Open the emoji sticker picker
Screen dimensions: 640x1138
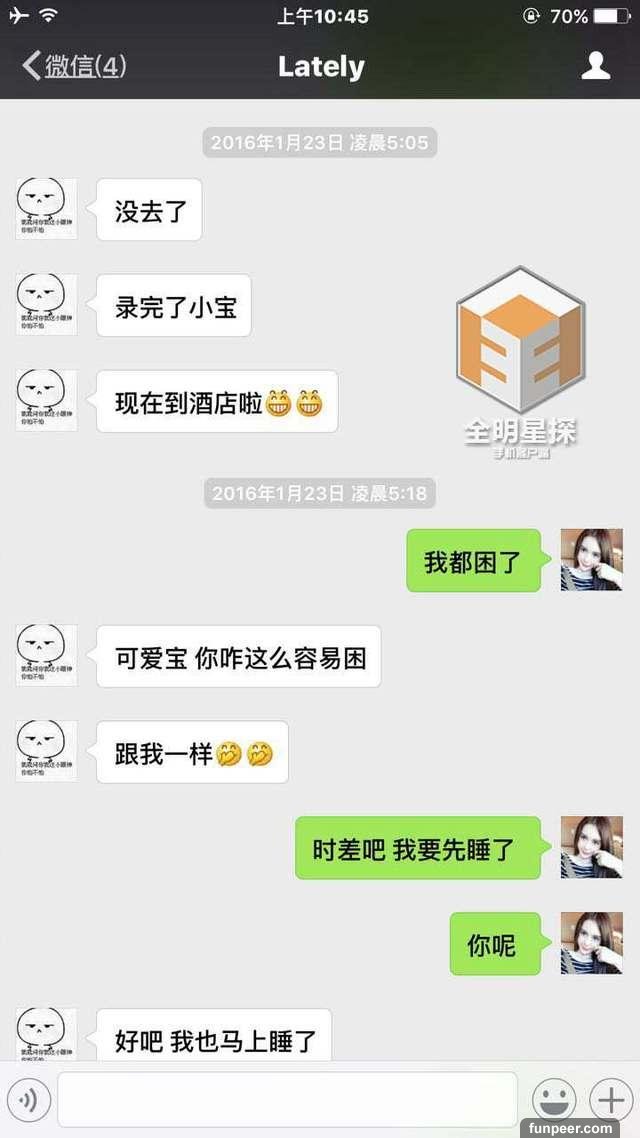[552, 1100]
